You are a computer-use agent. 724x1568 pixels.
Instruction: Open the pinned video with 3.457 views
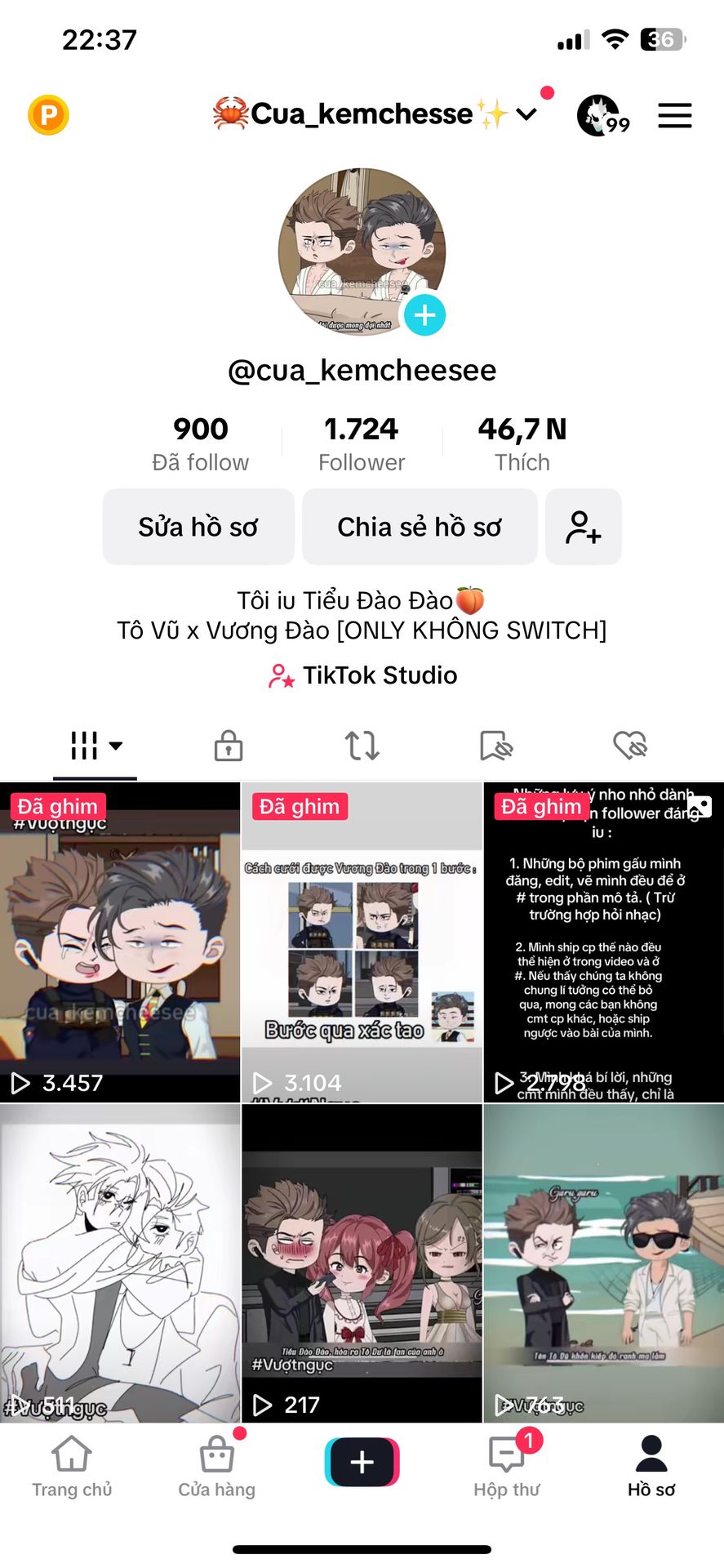(x=120, y=942)
